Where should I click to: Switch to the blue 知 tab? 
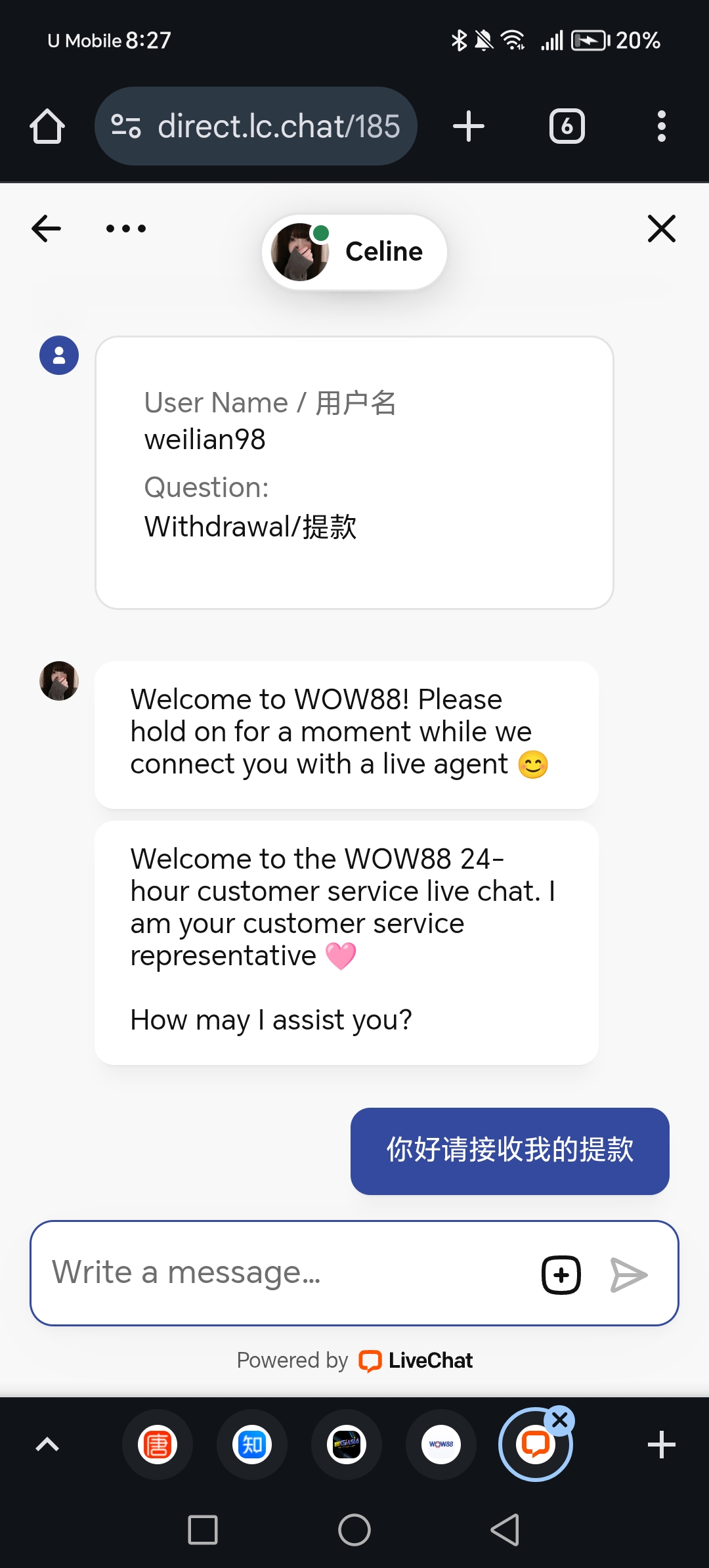(x=252, y=1445)
